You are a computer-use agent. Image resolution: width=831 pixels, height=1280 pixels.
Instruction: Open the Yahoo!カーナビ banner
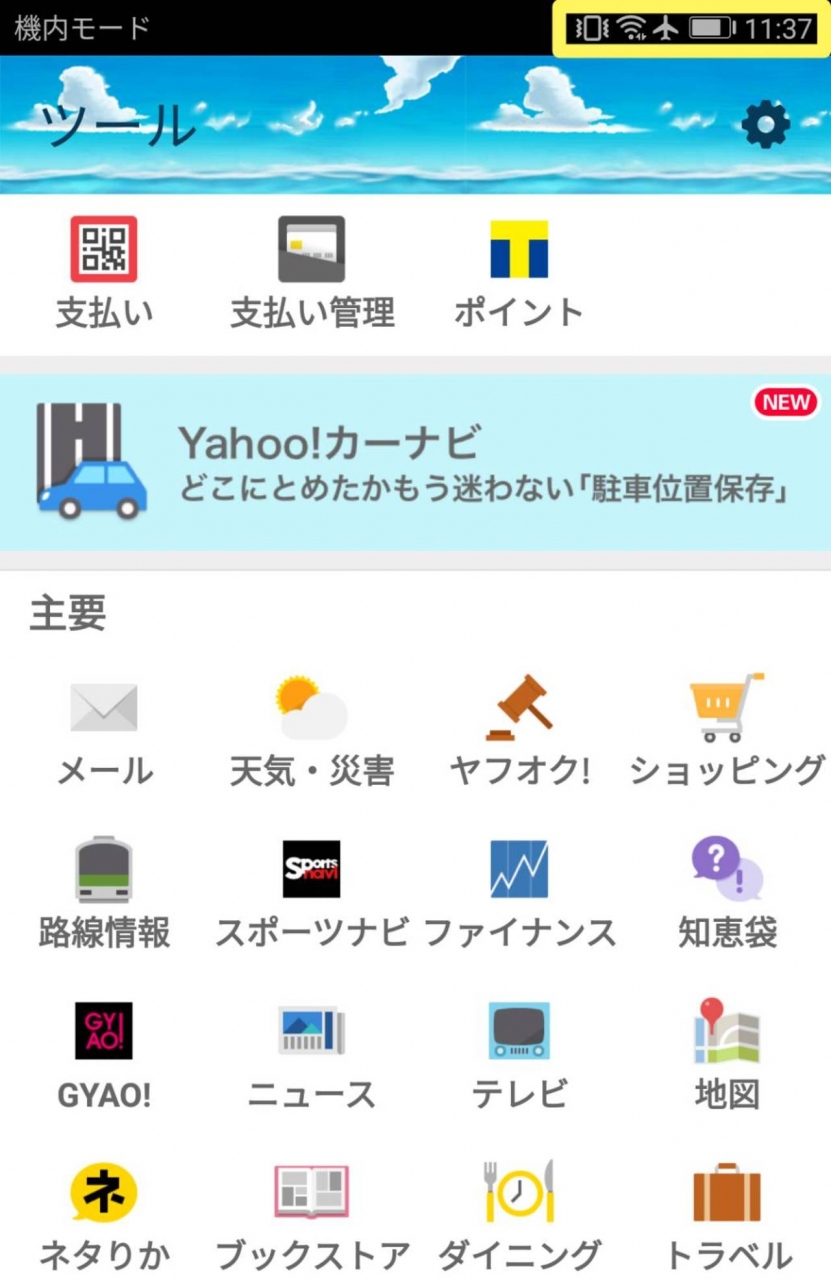pos(415,463)
